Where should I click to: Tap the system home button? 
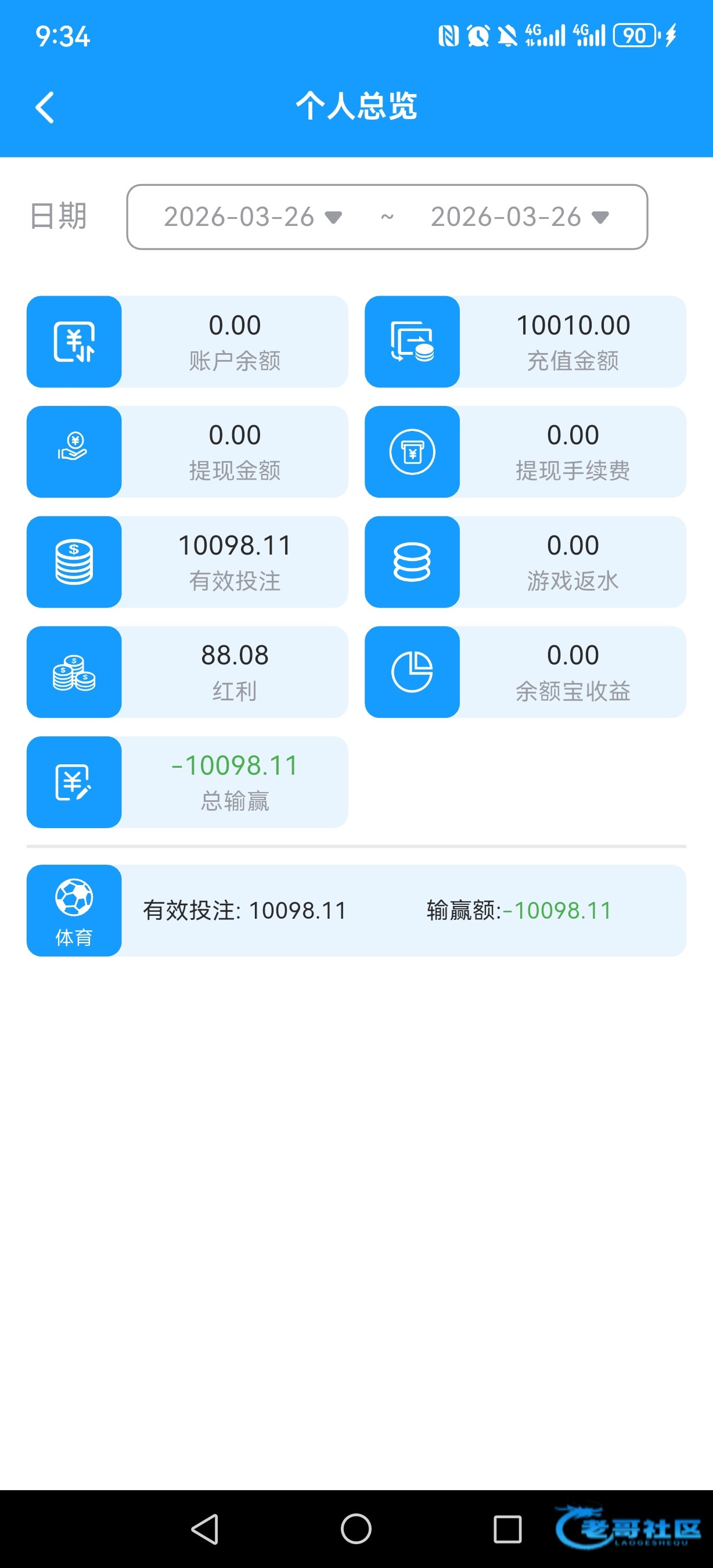(356, 1529)
